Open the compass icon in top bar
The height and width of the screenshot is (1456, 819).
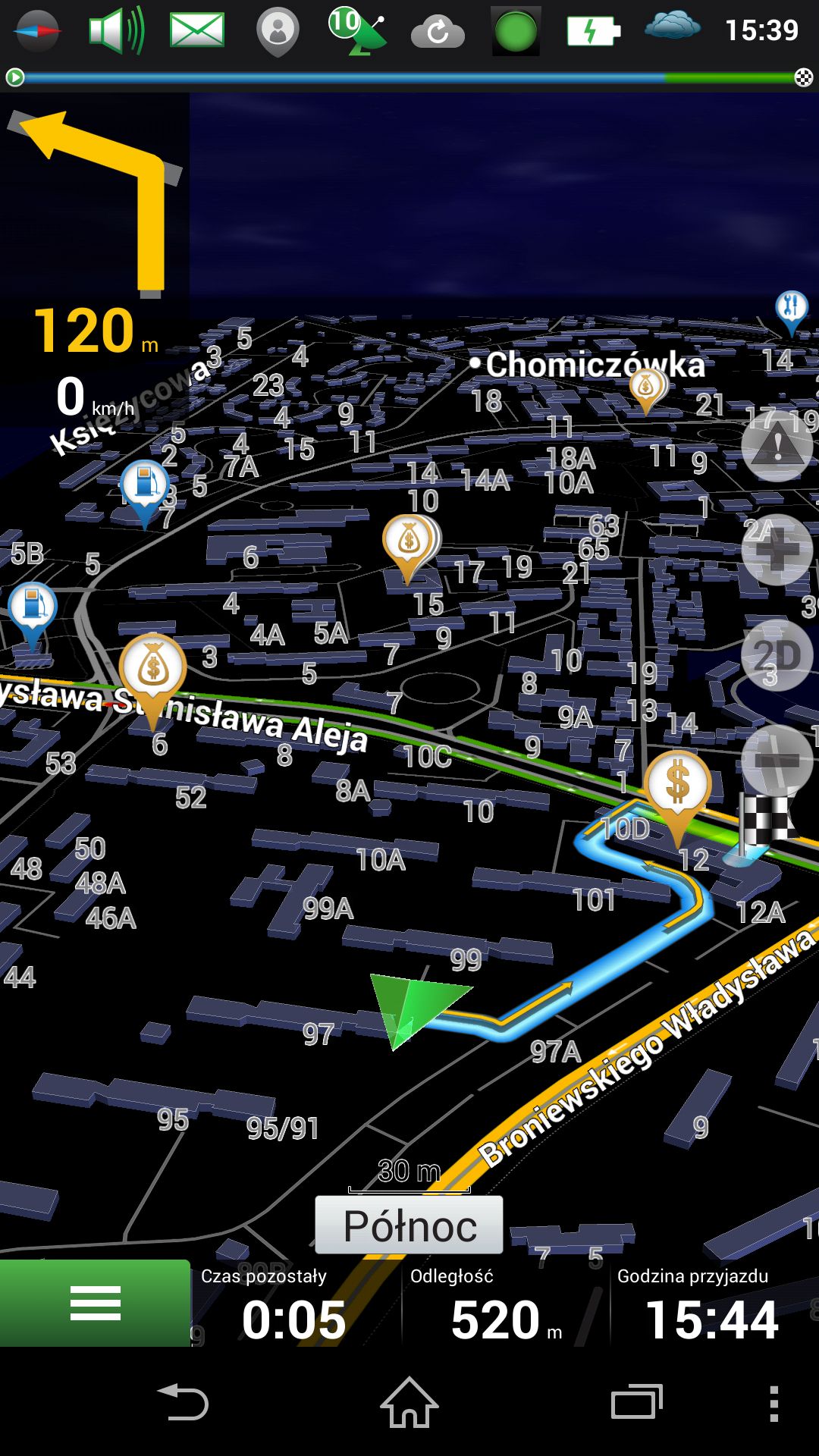tap(37, 31)
